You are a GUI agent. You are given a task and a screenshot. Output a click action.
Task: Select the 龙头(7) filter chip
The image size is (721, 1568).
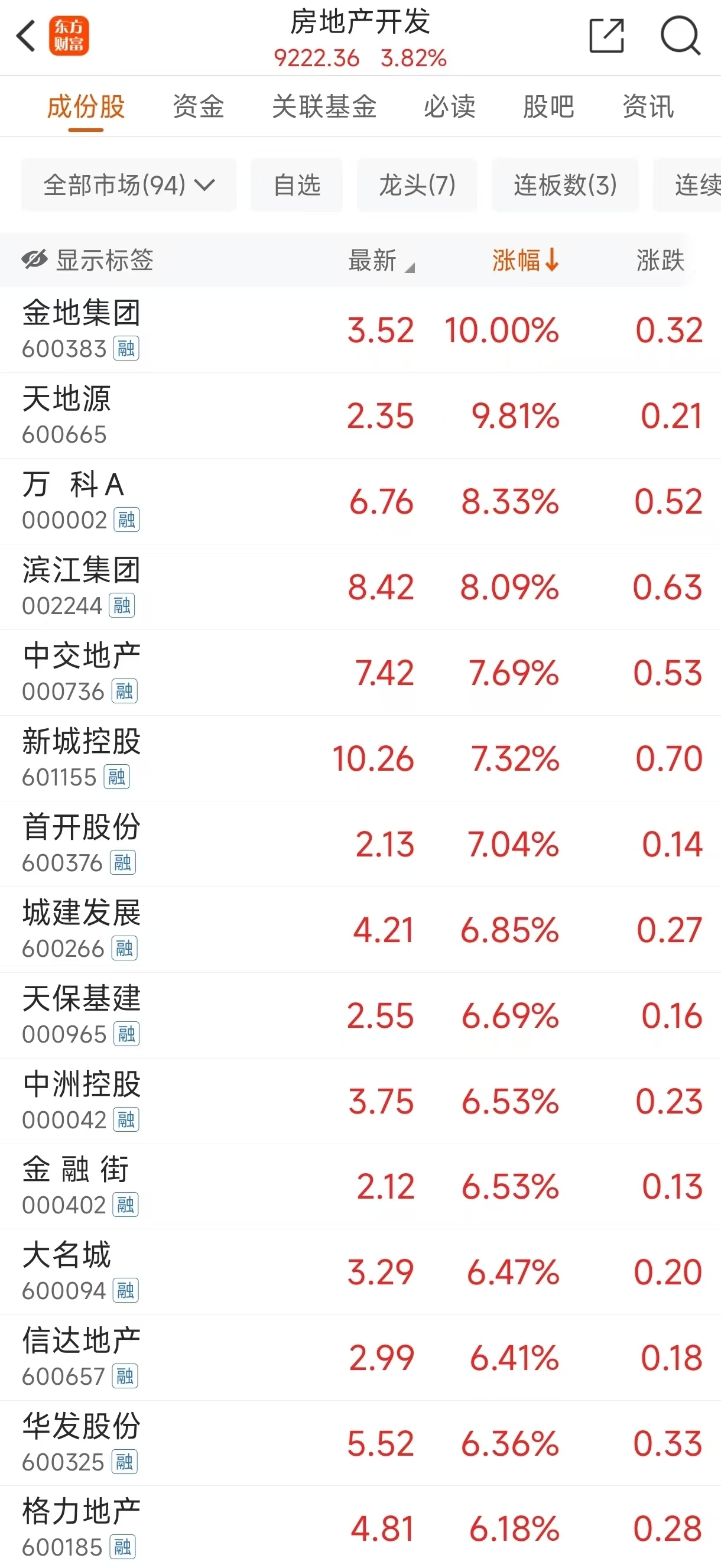click(417, 184)
